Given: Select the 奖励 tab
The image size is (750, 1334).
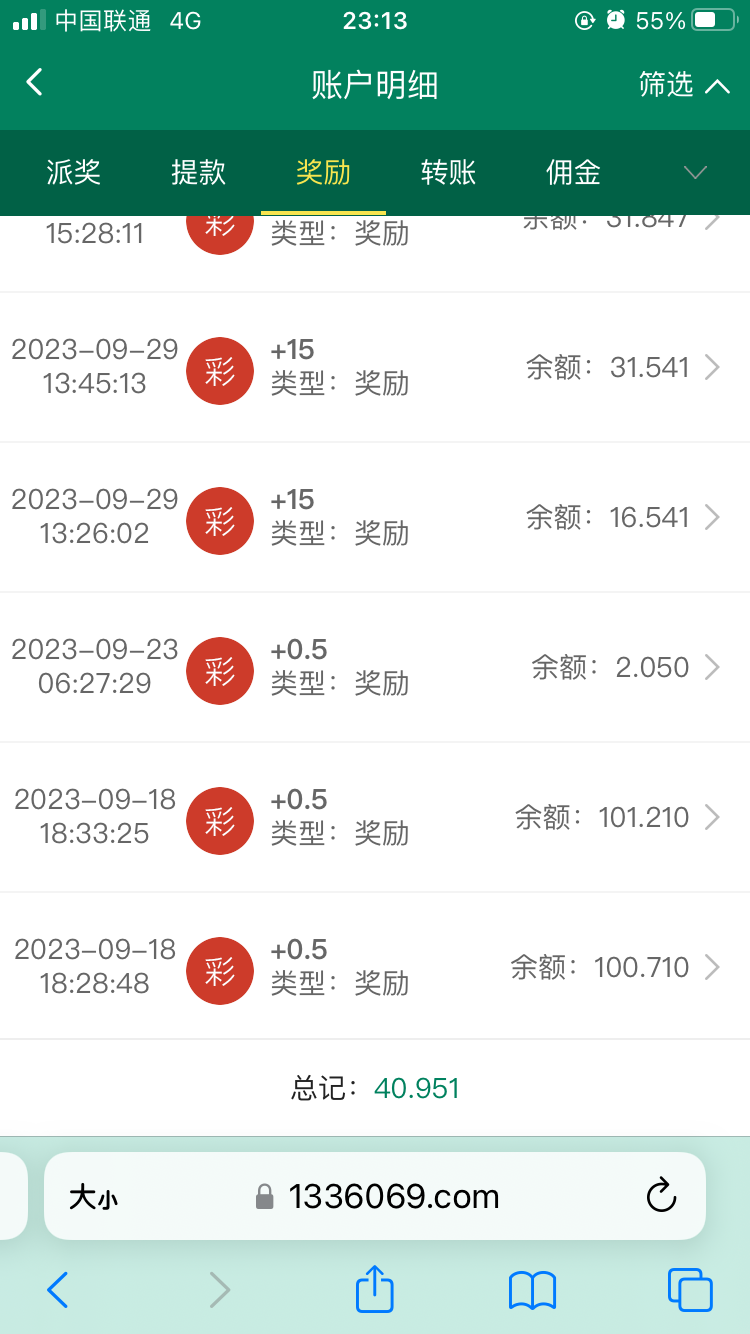Looking at the screenshot, I should pyautogui.click(x=323, y=173).
